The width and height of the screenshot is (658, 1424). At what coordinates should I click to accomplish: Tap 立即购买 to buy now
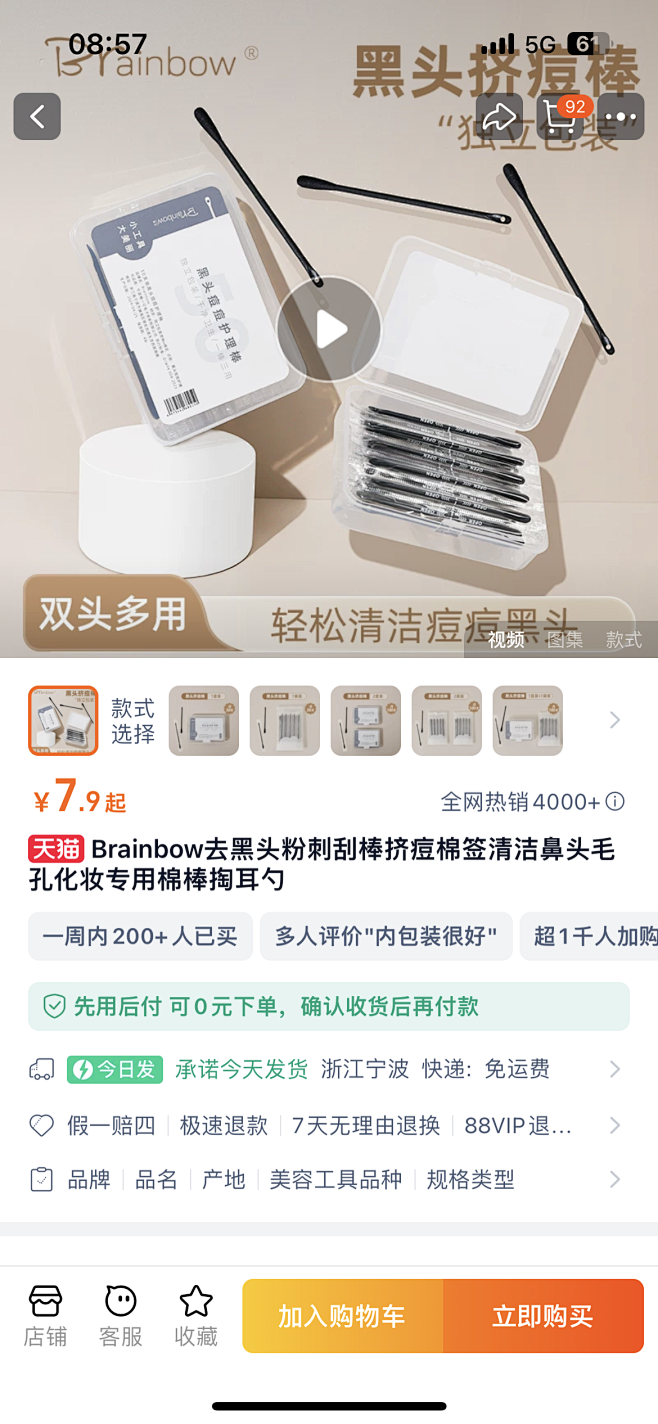coord(543,1316)
